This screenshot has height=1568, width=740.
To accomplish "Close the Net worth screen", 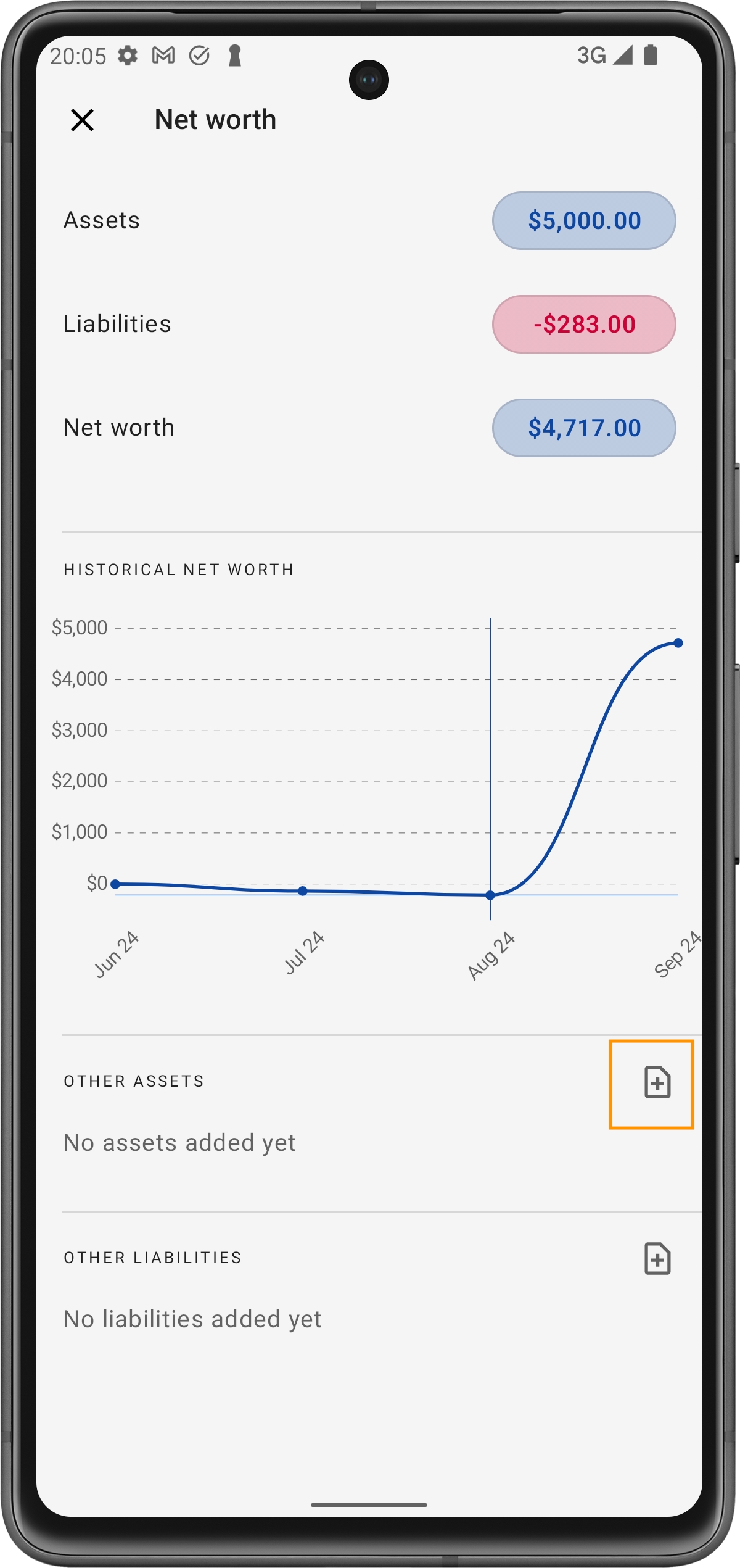I will pyautogui.click(x=82, y=120).
